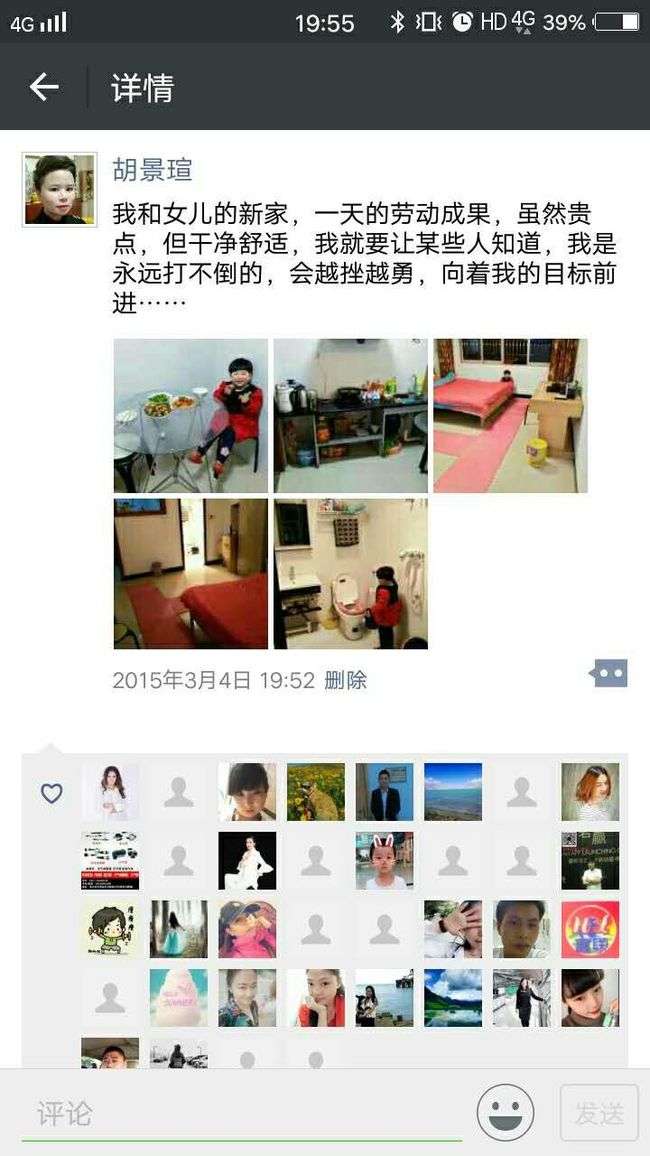
Task: Open the bathroom photo with the toilet
Action: pos(351,574)
